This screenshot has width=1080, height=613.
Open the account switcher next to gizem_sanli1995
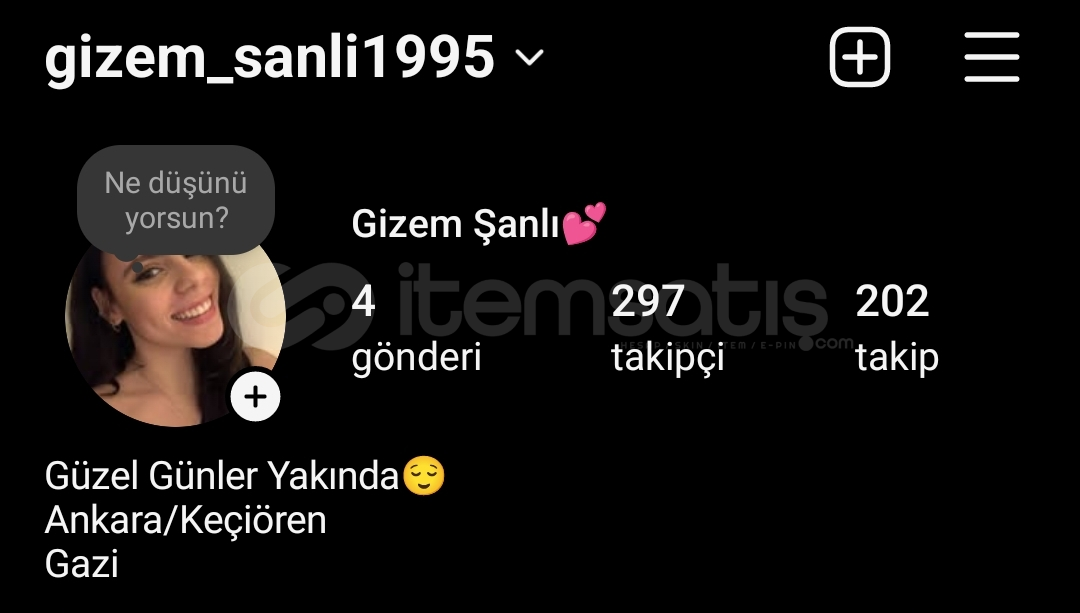point(529,58)
